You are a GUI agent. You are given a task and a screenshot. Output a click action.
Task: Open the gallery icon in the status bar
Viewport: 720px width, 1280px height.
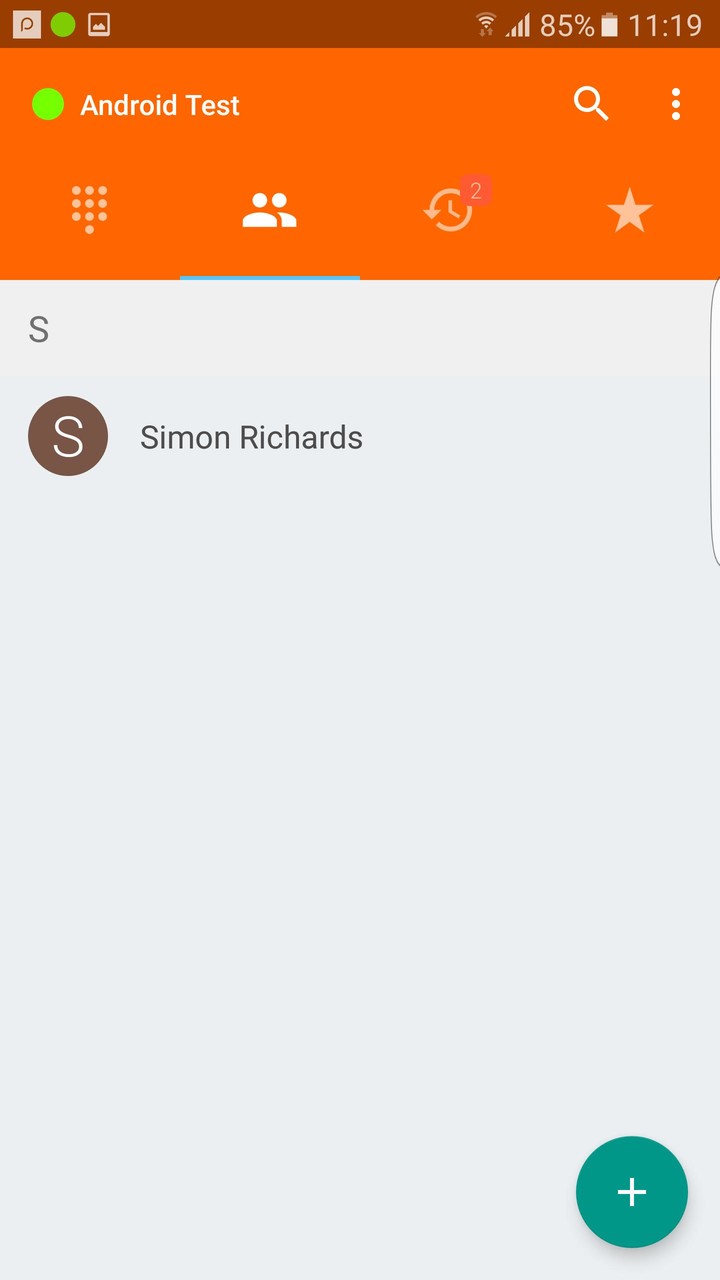point(97,23)
